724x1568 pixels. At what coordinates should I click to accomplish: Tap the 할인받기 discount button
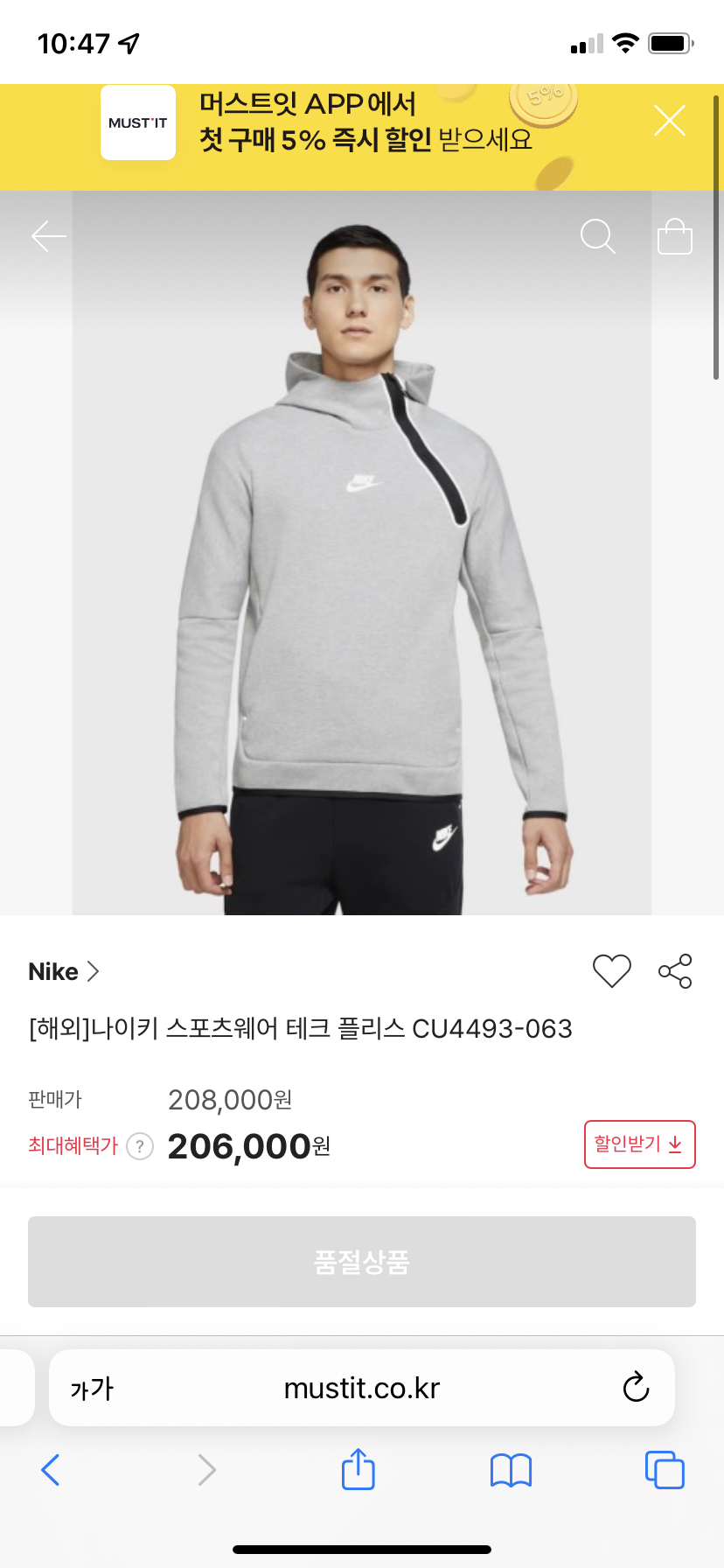[x=639, y=1144]
